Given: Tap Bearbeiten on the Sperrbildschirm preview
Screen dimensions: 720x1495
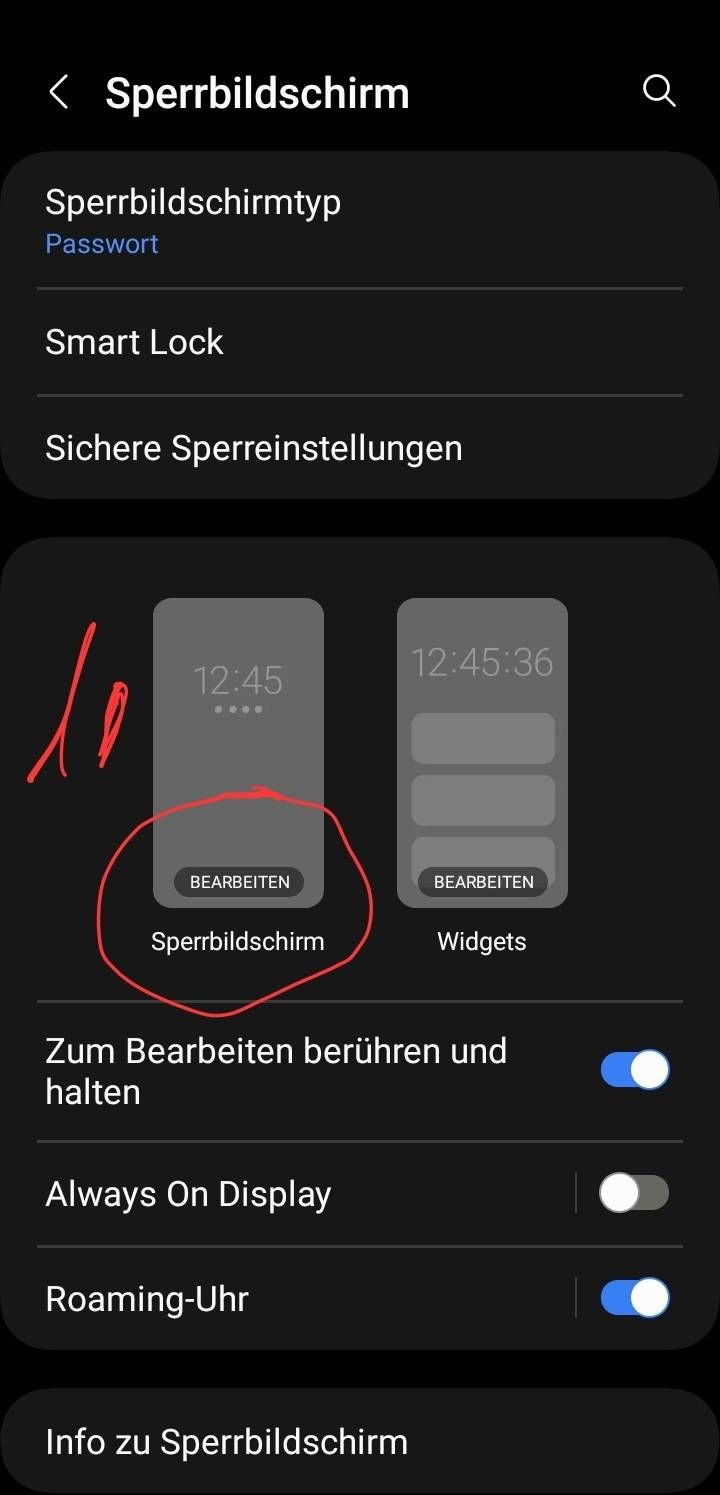Looking at the screenshot, I should 239,882.
